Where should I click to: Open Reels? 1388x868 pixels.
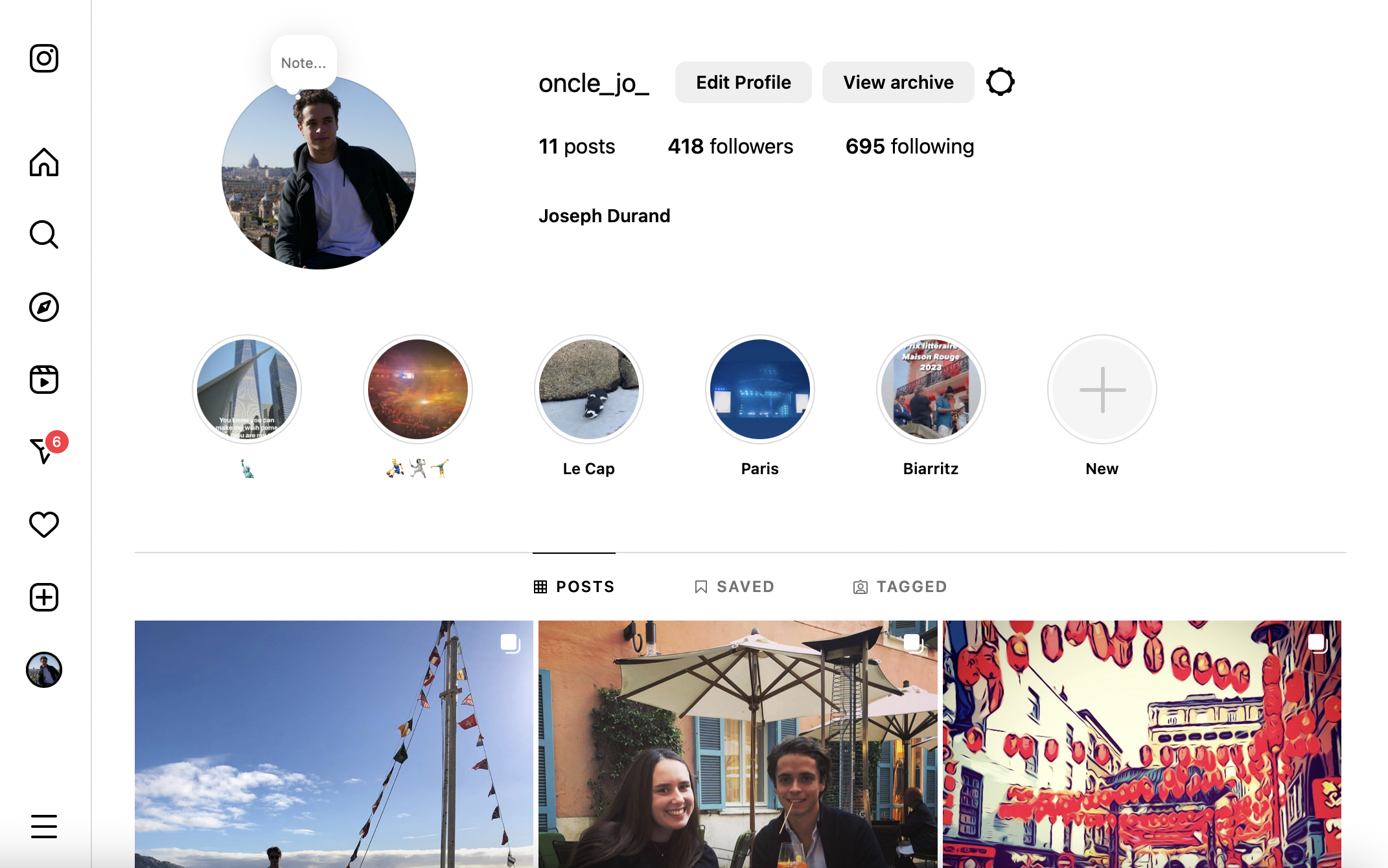tap(44, 380)
